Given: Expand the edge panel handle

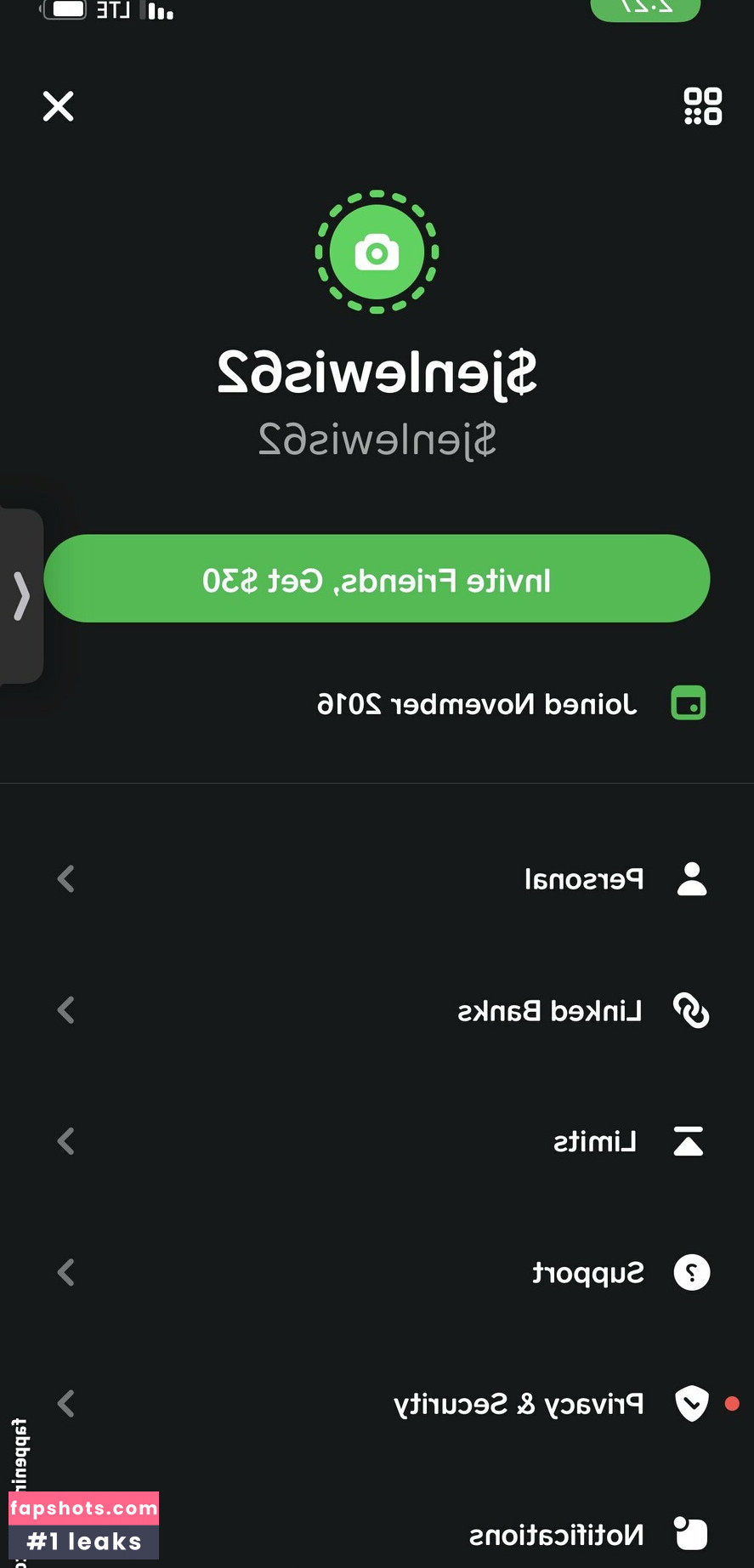Looking at the screenshot, I should [21, 596].
